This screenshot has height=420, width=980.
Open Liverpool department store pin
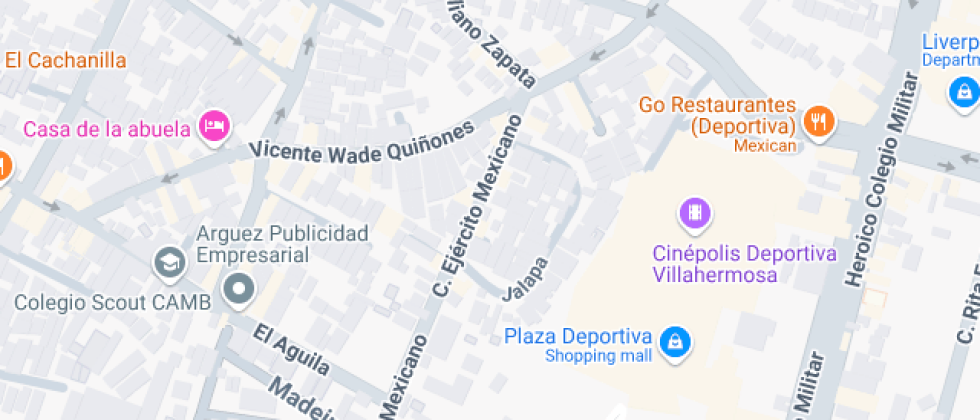(x=963, y=93)
